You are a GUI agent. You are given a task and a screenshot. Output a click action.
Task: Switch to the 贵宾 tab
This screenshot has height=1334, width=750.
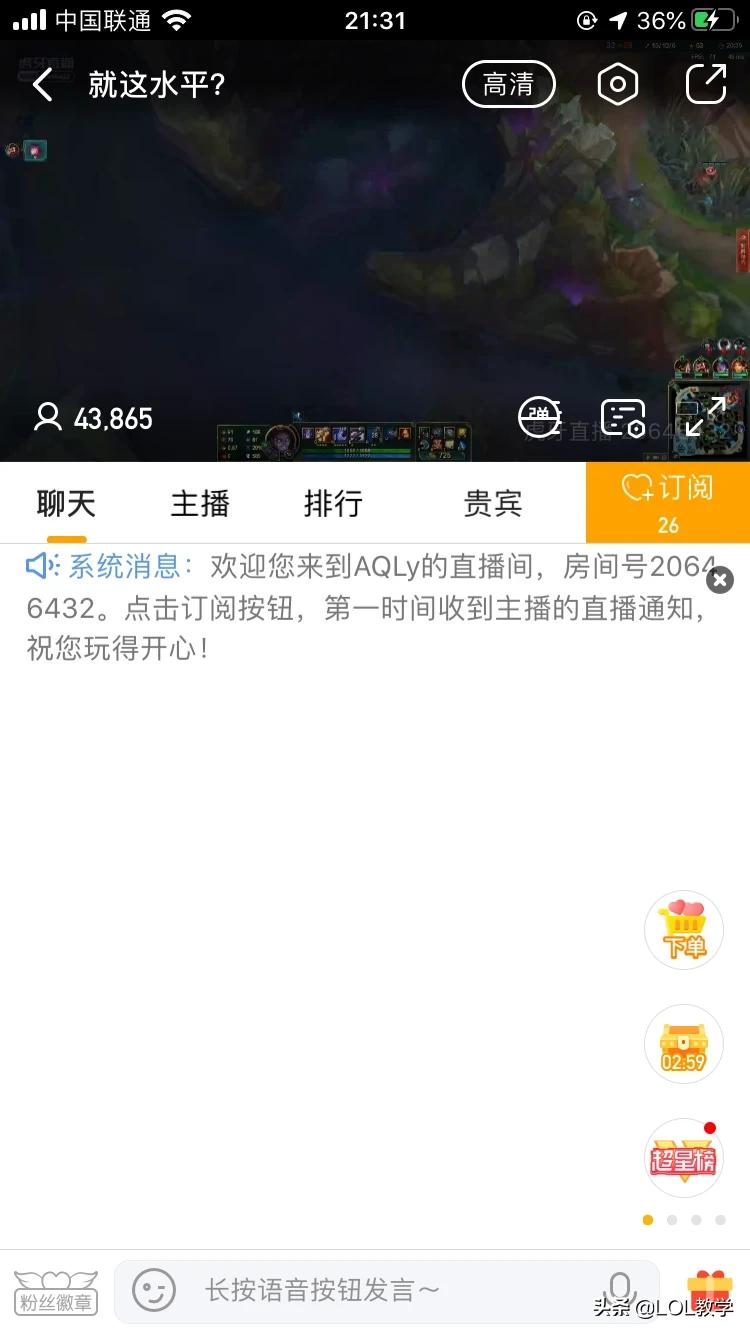(492, 504)
